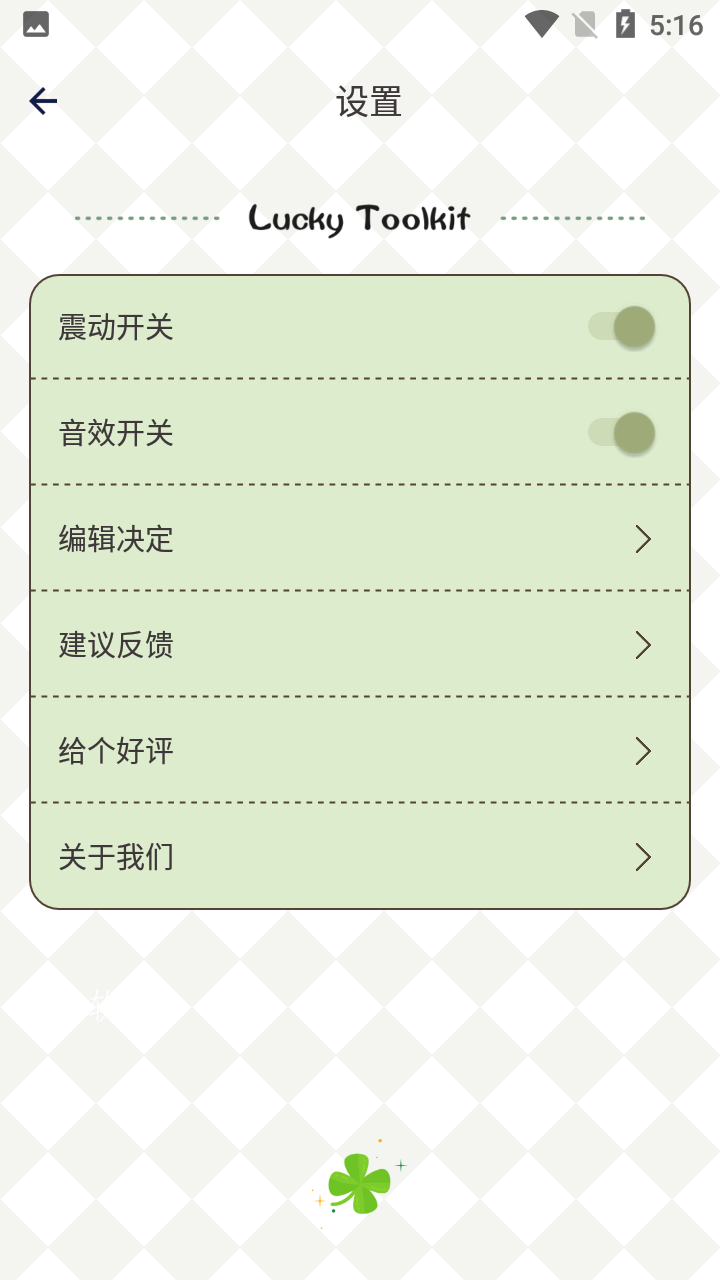The image size is (720, 1280).
Task: Go back using the top-left arrow
Action: pos(43,101)
